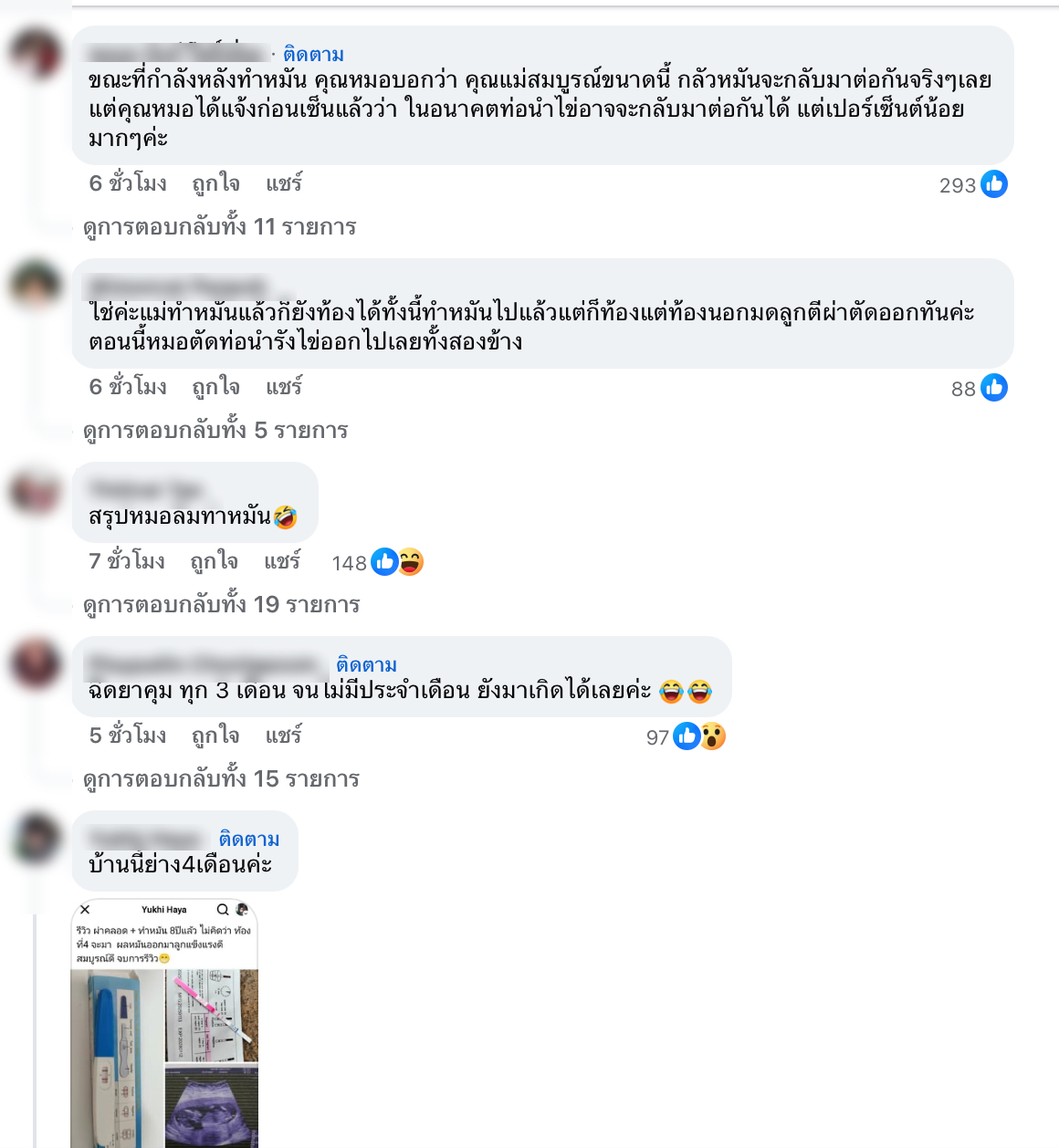This screenshot has height=1148, width=1059.
Task: Tap ติดตาม on the บ้านนี้ย่าง4เดือนค่ะ comment
Action: pyautogui.click(x=249, y=840)
